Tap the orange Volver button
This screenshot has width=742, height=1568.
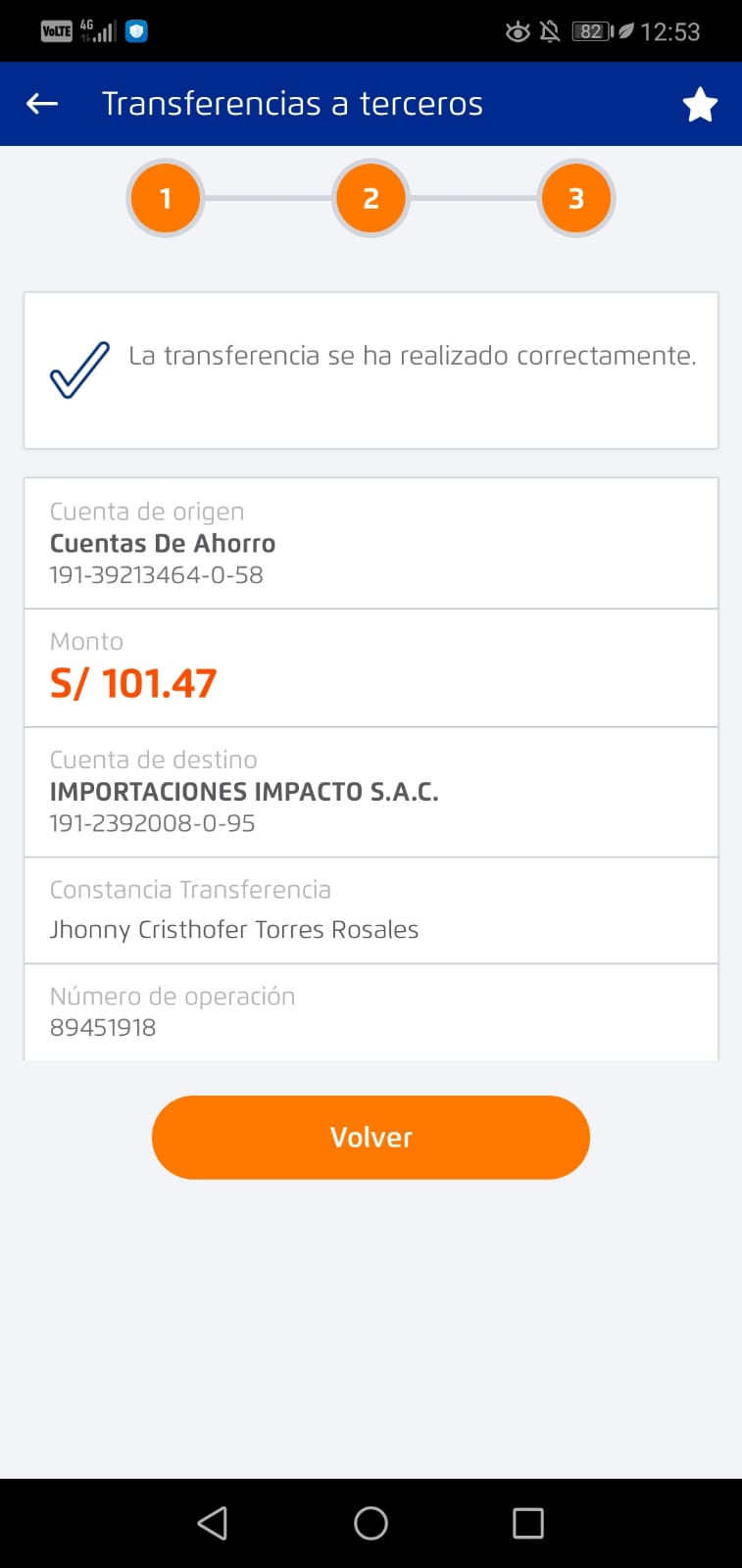coord(371,1137)
